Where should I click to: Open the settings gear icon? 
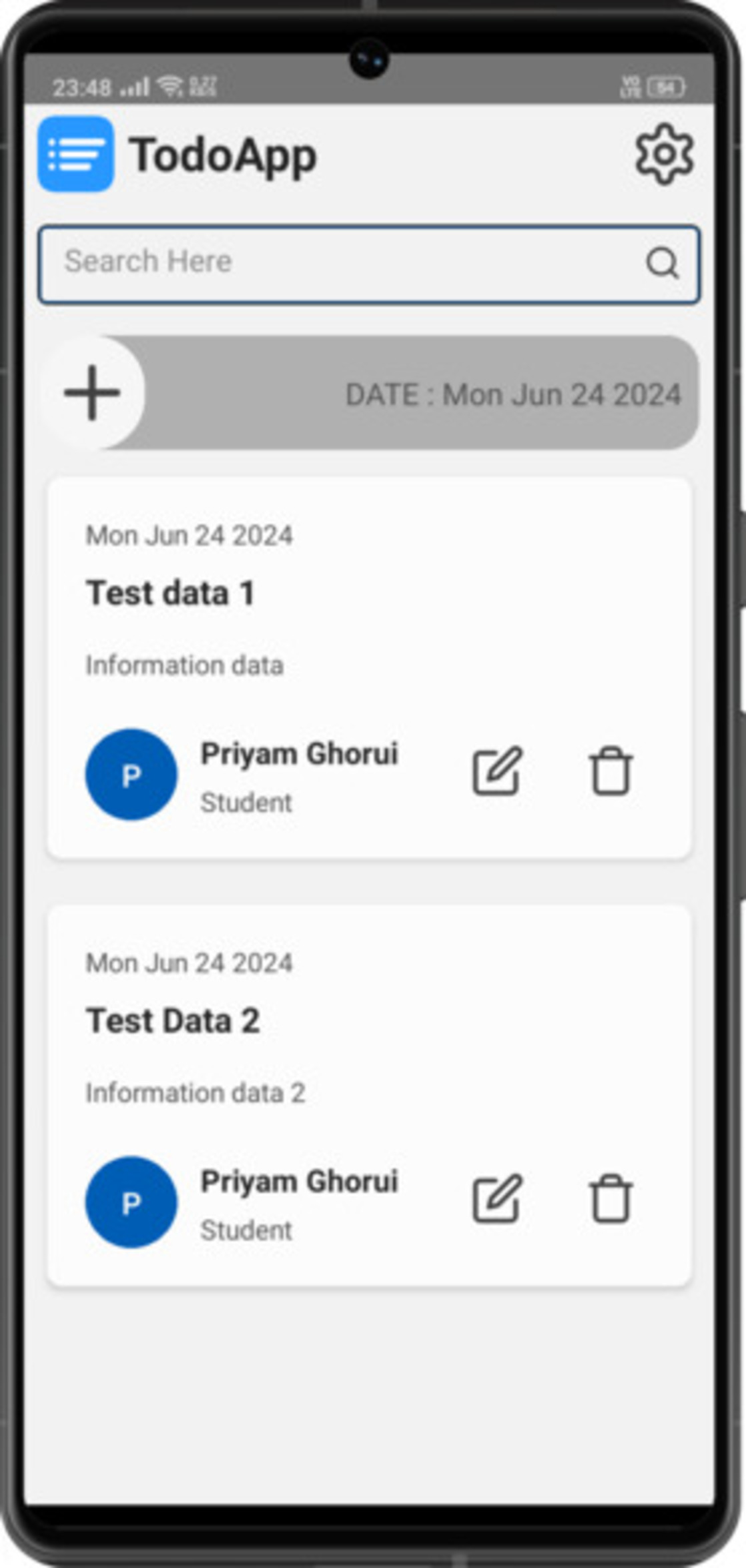(664, 154)
